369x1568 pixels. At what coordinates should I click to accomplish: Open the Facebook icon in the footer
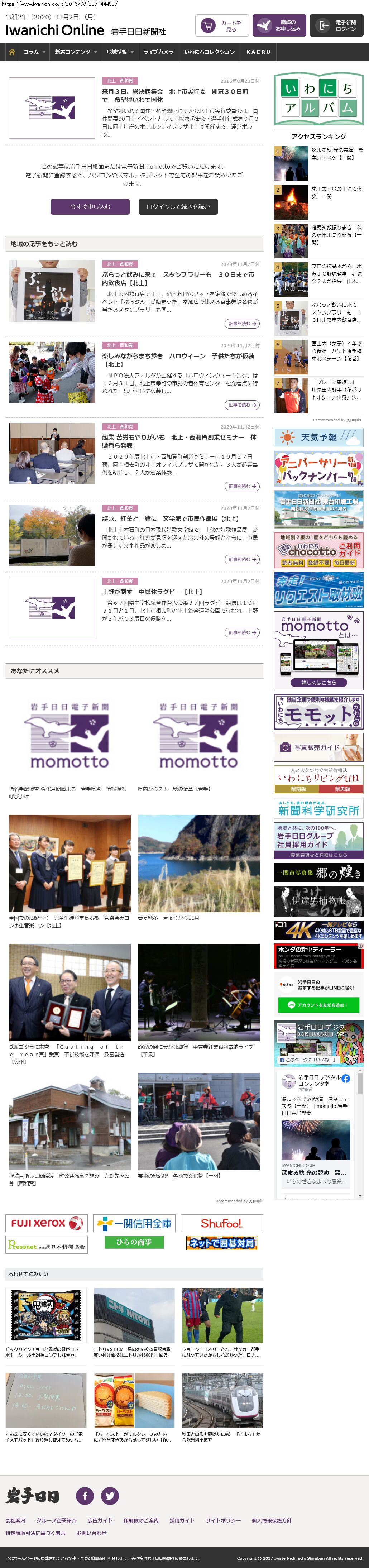tap(85, 1495)
